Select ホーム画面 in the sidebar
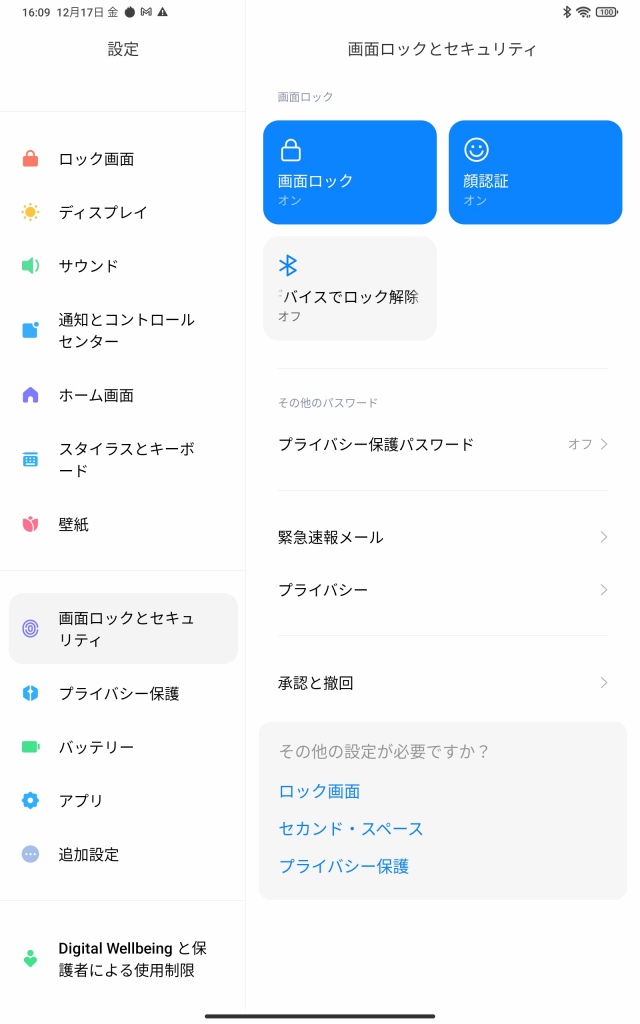This screenshot has height=1024, width=640. point(123,395)
